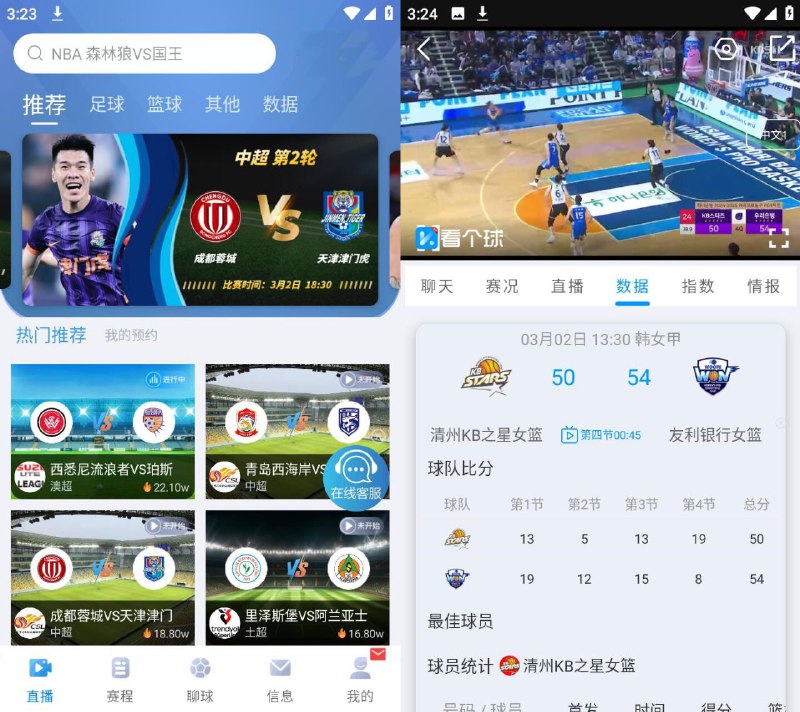800x712 pixels.
Task: Tap the back arrow on the video
Action: click(424, 49)
